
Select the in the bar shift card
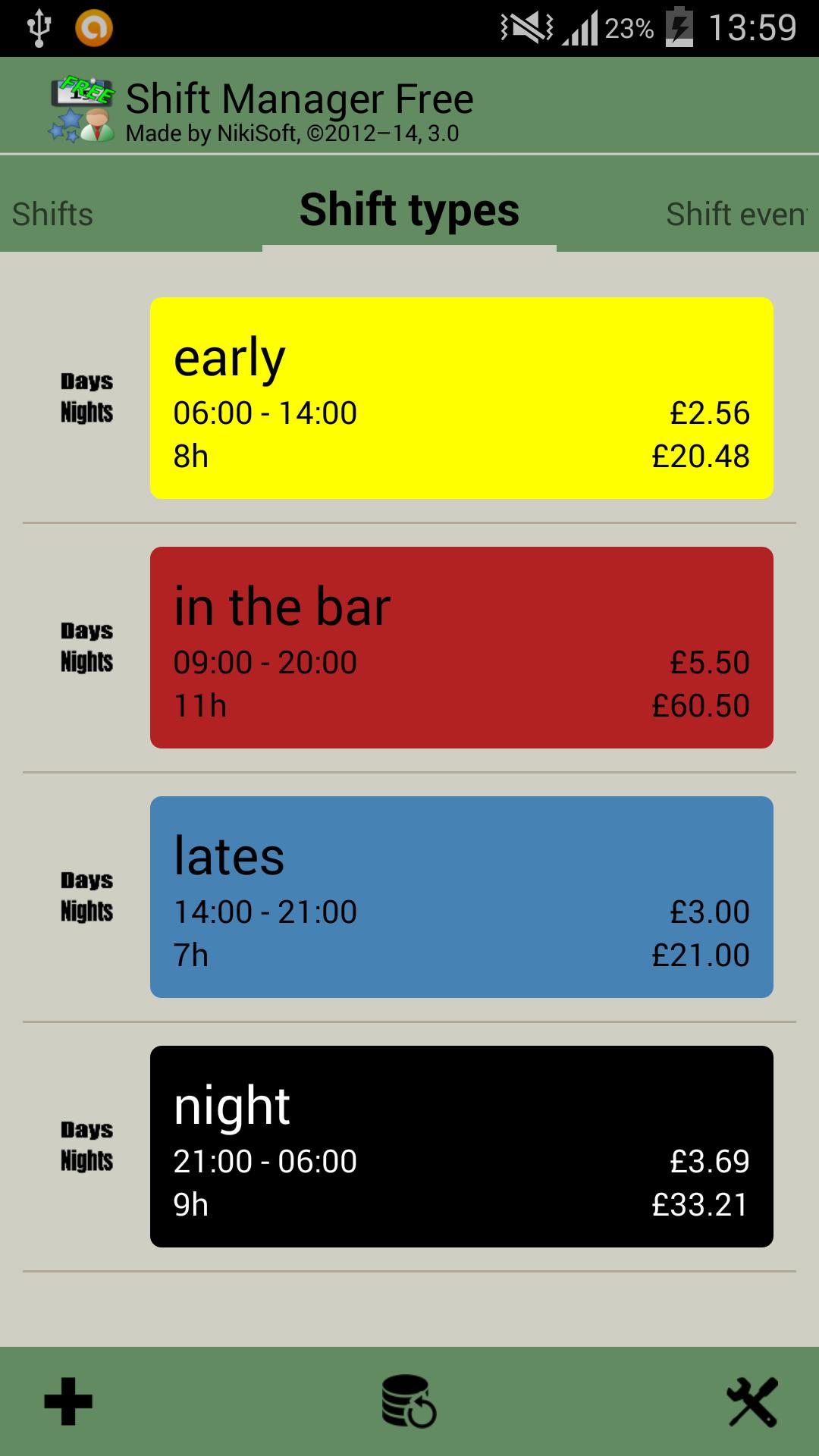click(x=463, y=648)
